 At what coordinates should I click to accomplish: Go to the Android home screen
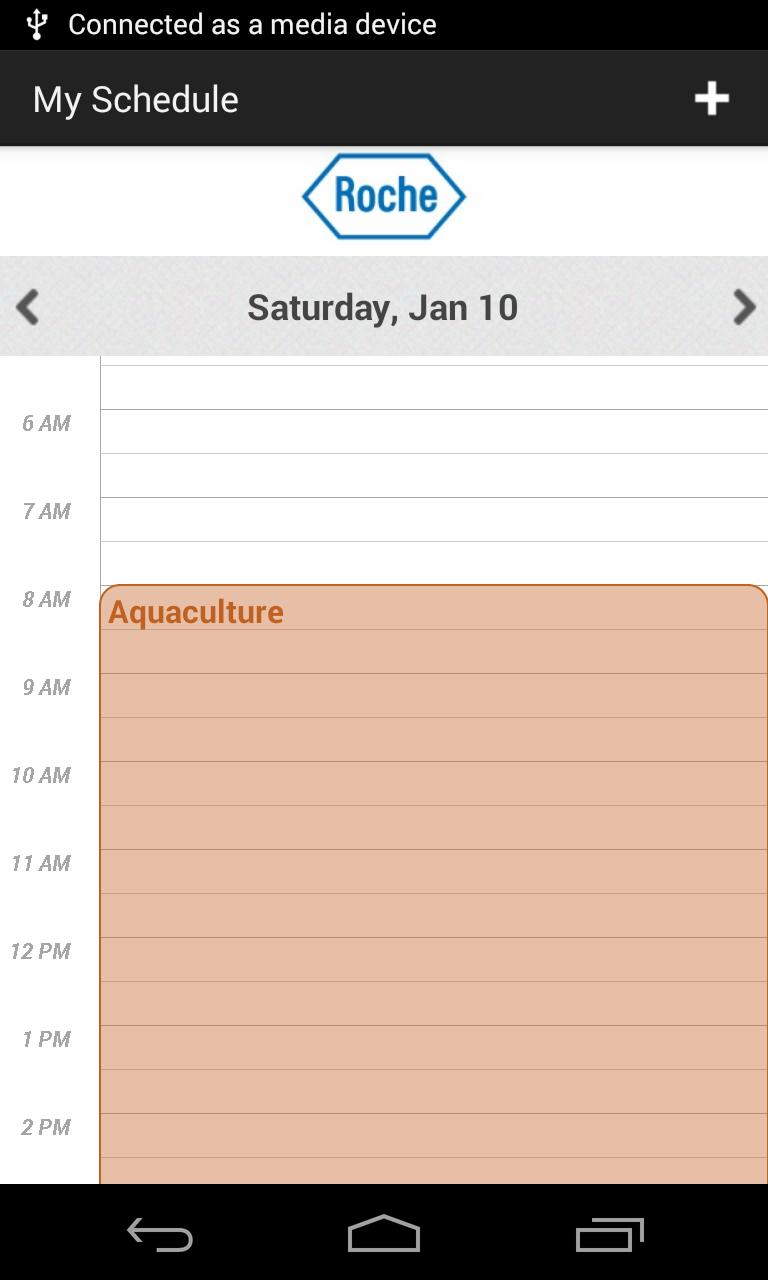point(384,1235)
